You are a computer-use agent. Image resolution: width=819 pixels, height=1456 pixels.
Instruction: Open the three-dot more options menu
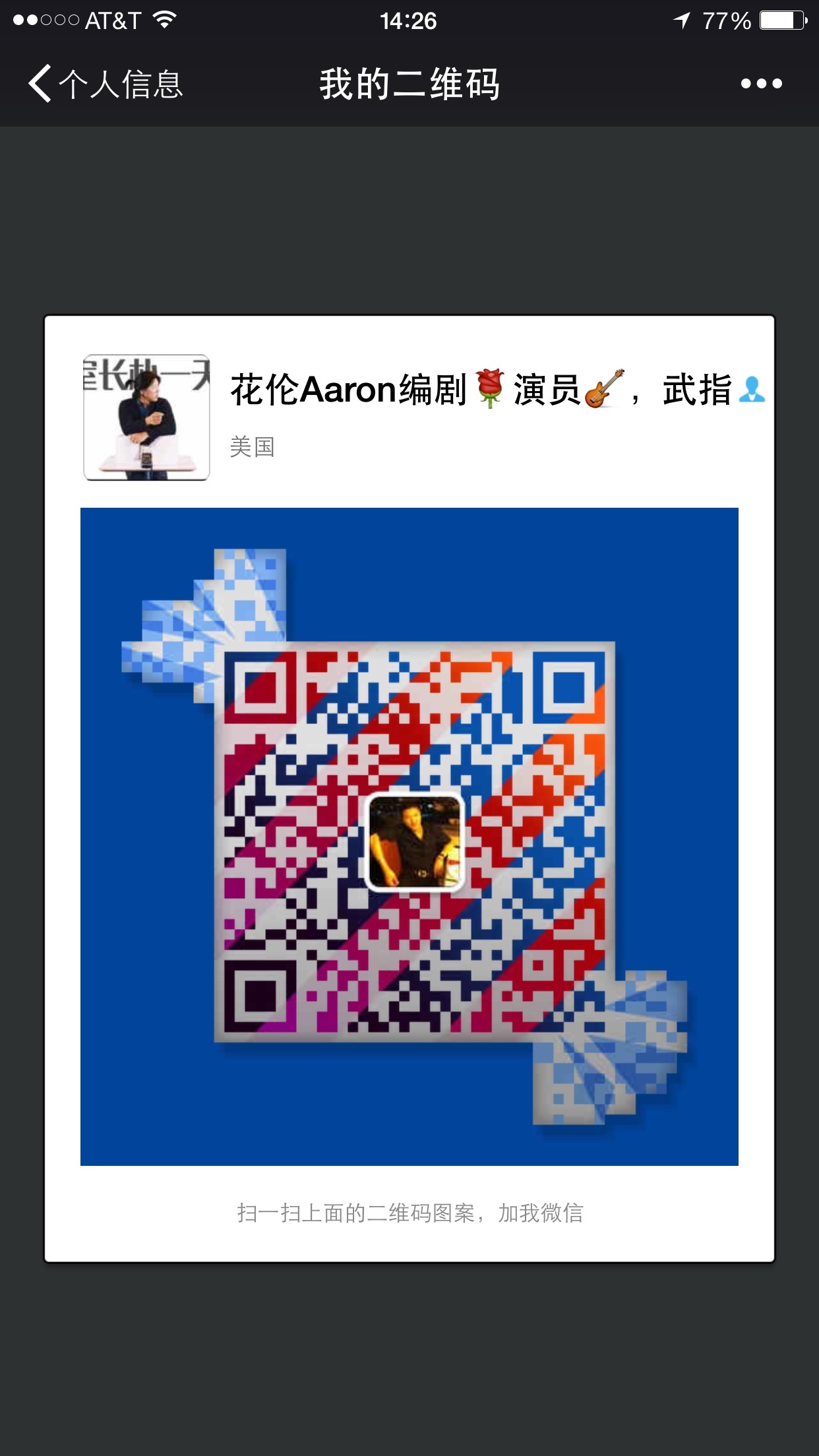761,84
